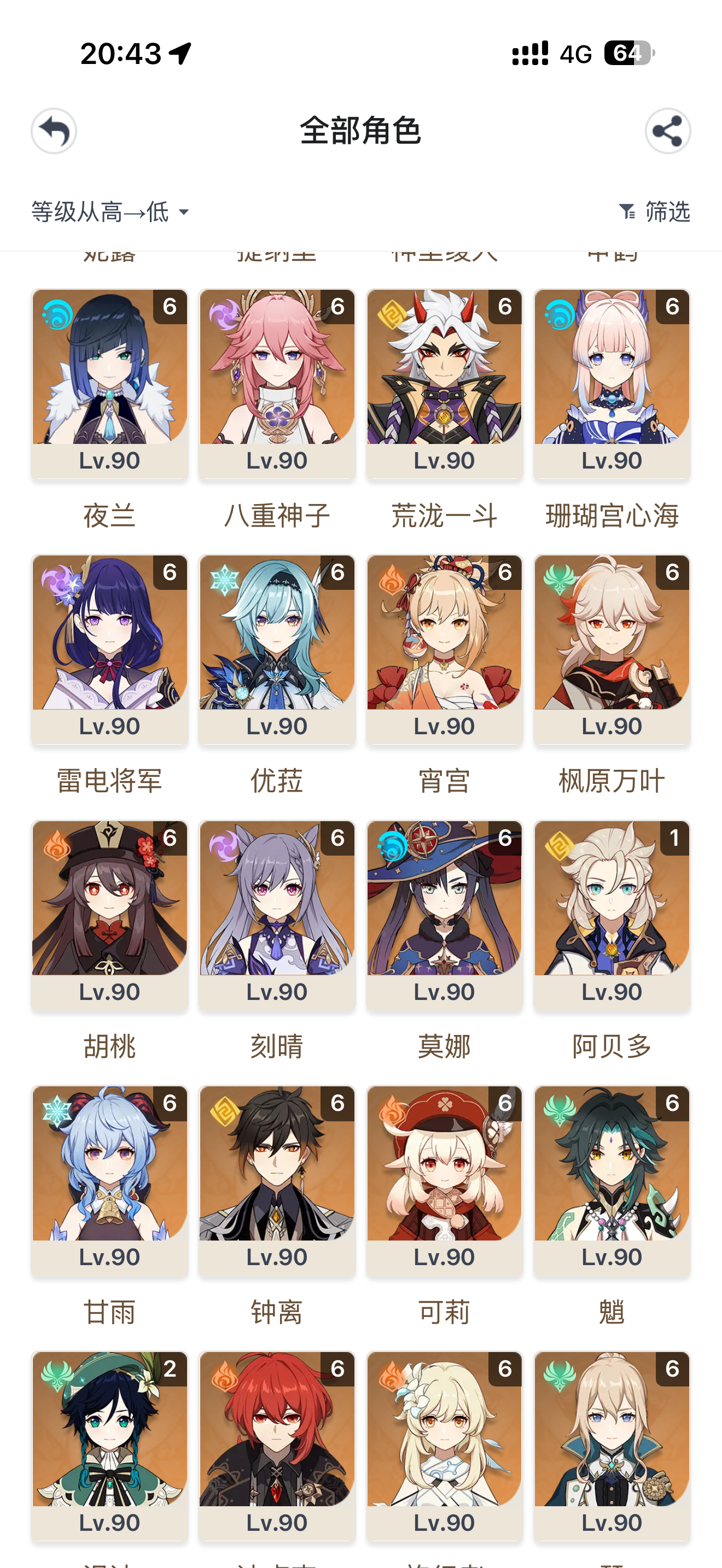This screenshot has width=722, height=1568.
Task: Select the 魈 card
Action: coord(612,1180)
